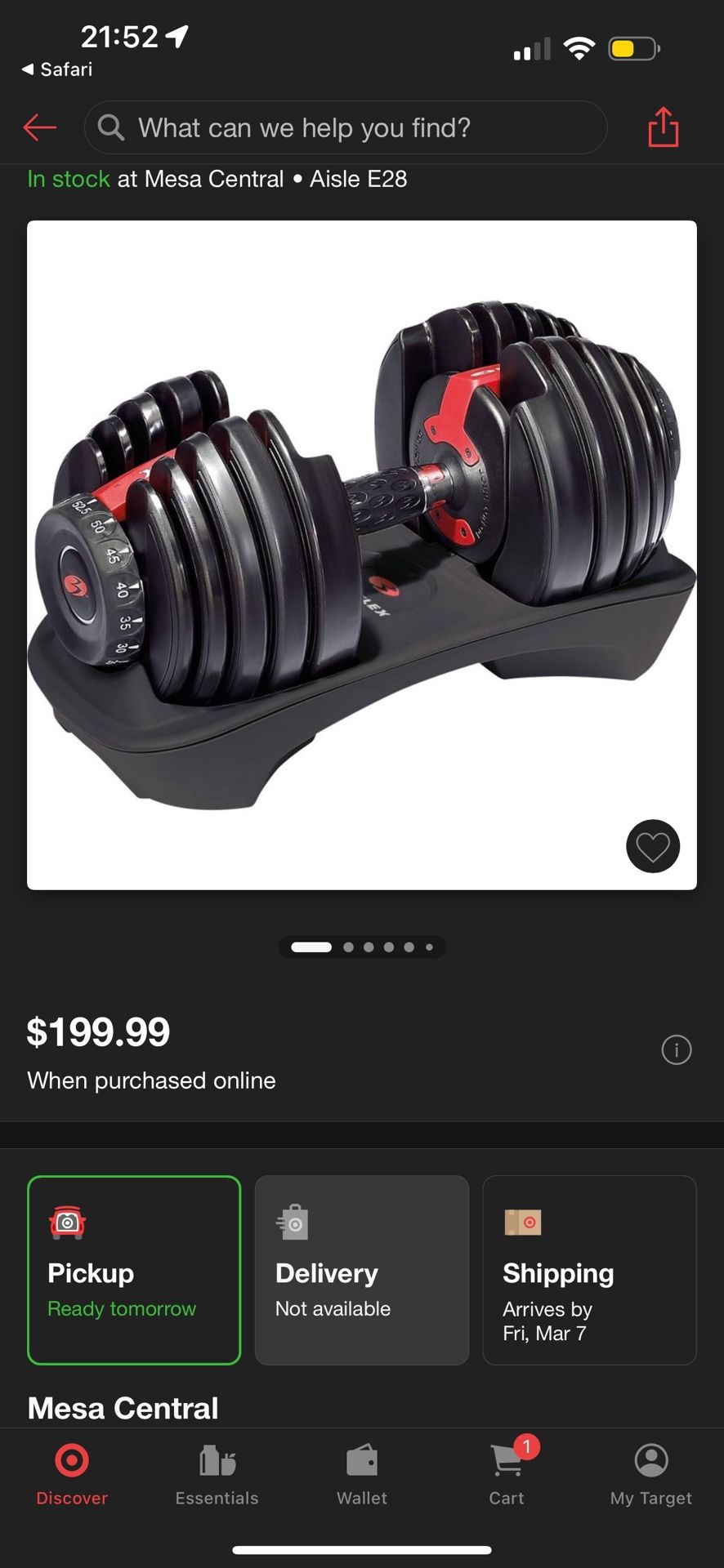Image resolution: width=724 pixels, height=1568 pixels.
Task: Select the Shipping fulfillment option
Action: click(x=589, y=1268)
